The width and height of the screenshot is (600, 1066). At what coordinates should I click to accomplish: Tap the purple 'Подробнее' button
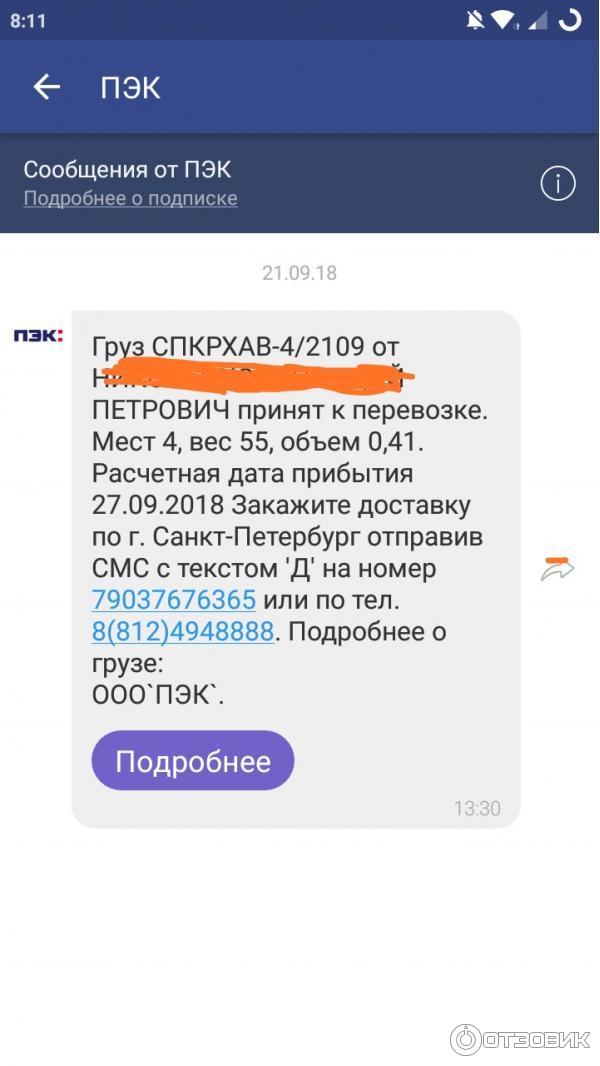(193, 761)
